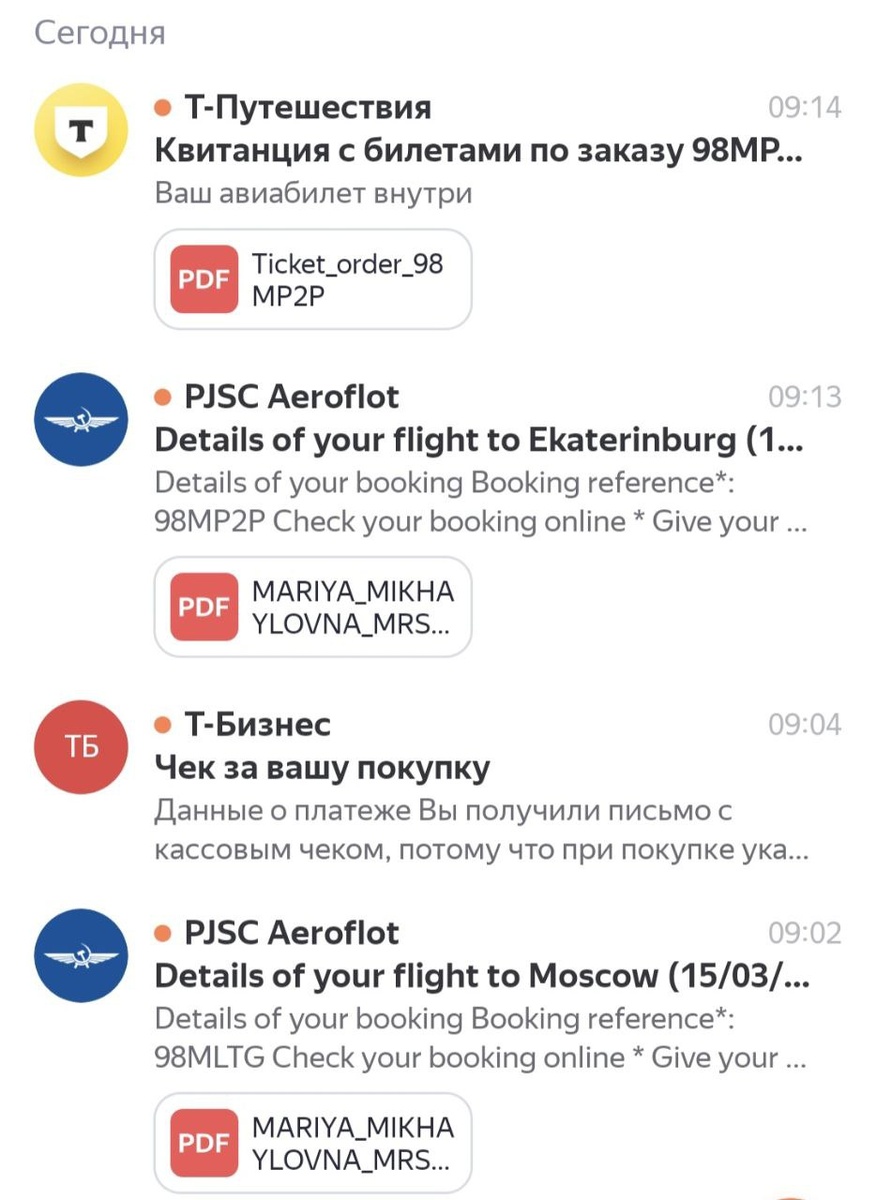
Task: Open PDF attached to the Moscow flight email
Action: [x=312, y=1143]
